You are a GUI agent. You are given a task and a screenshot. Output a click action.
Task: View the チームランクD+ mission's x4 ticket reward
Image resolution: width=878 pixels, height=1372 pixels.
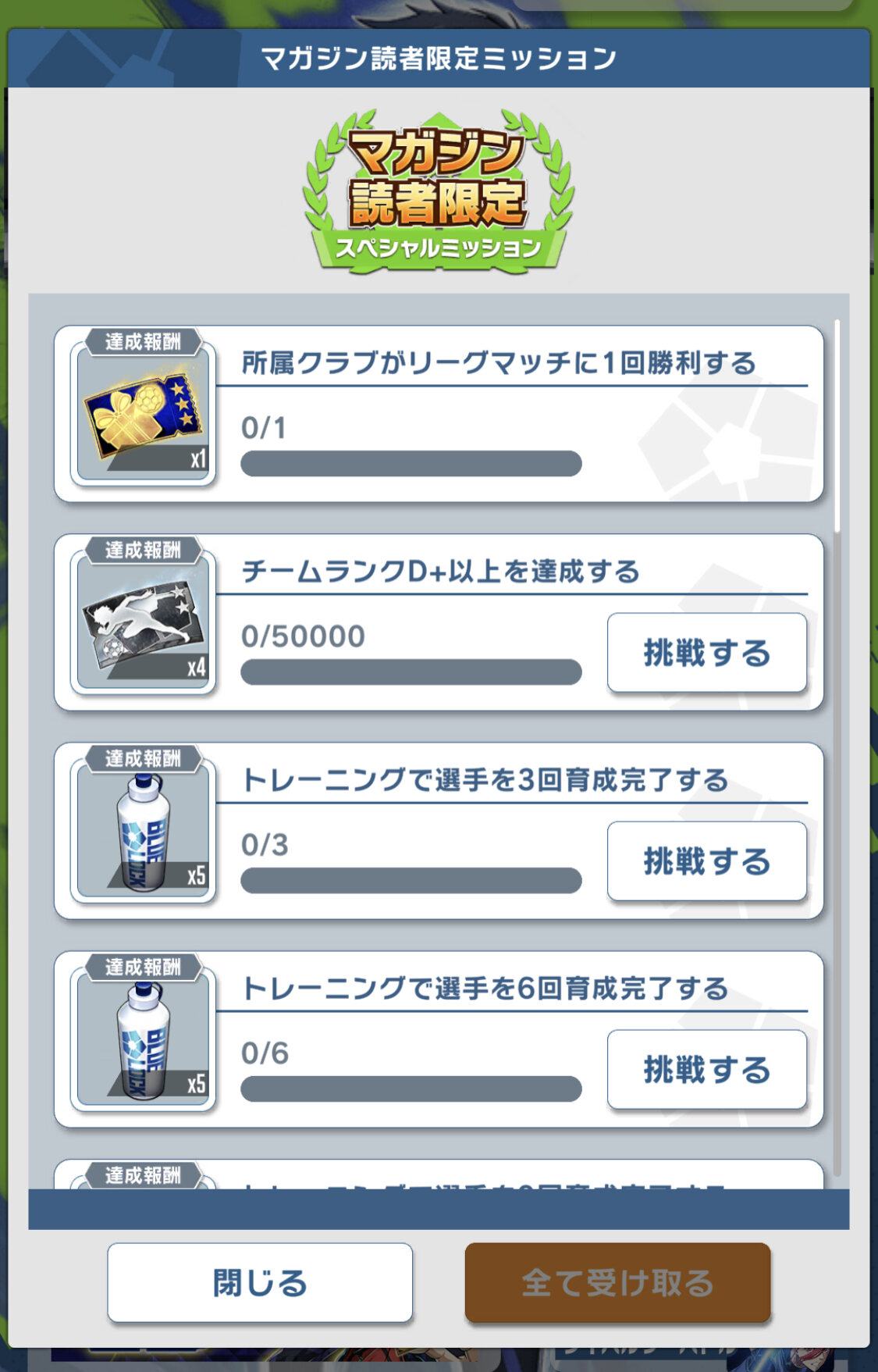143,622
